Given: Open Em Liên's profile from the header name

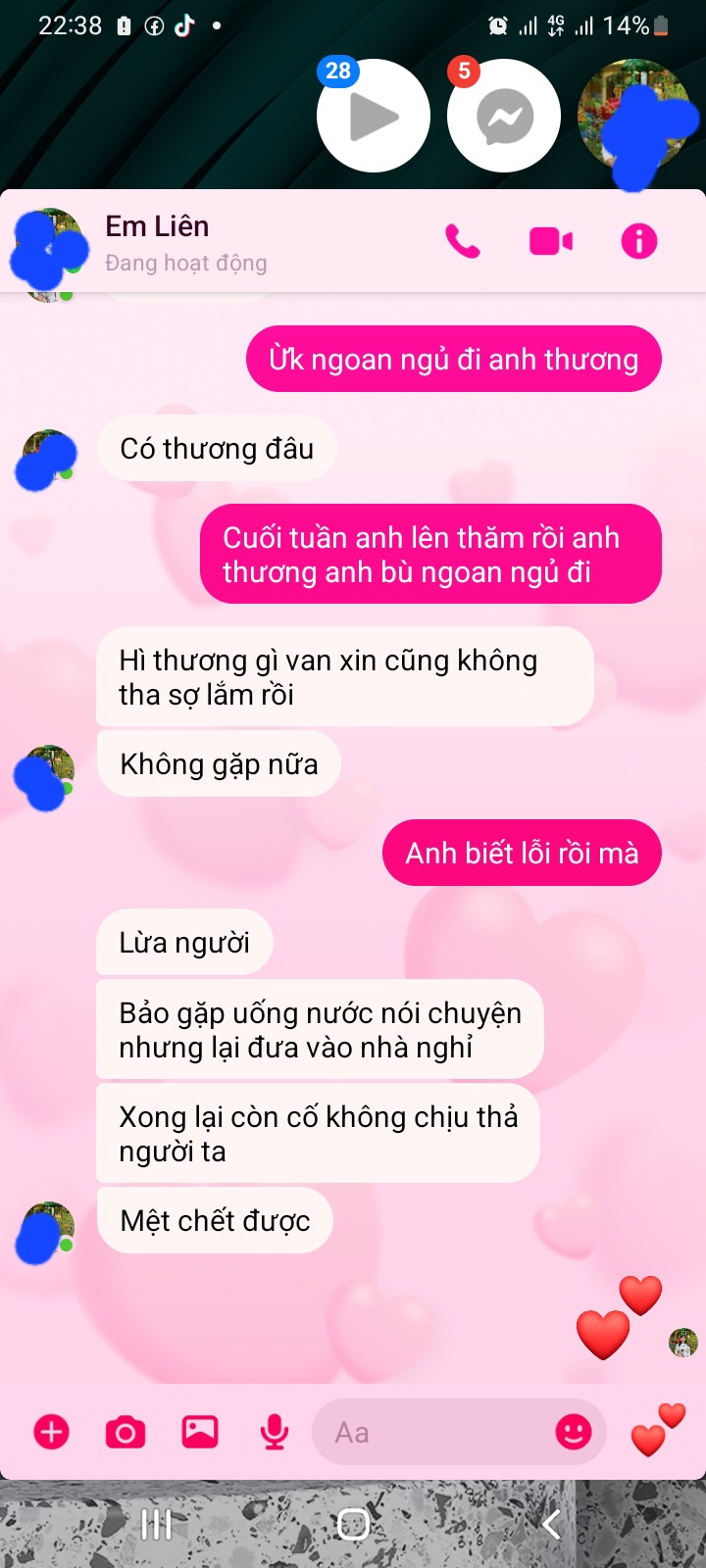Looking at the screenshot, I should click(x=157, y=226).
